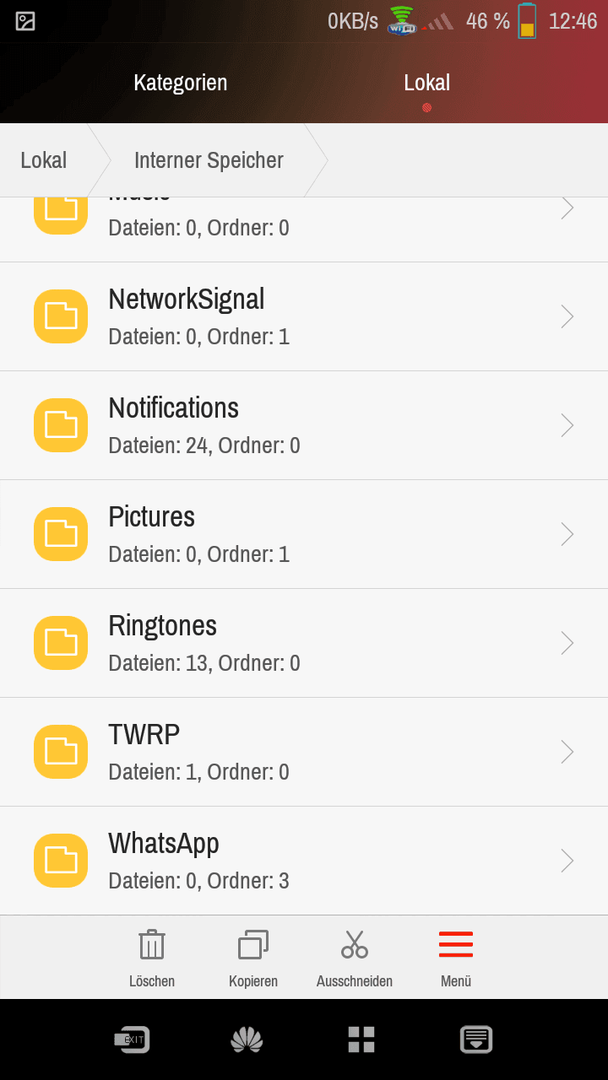
Task: Tap the Huawei home button
Action: 247,1039
